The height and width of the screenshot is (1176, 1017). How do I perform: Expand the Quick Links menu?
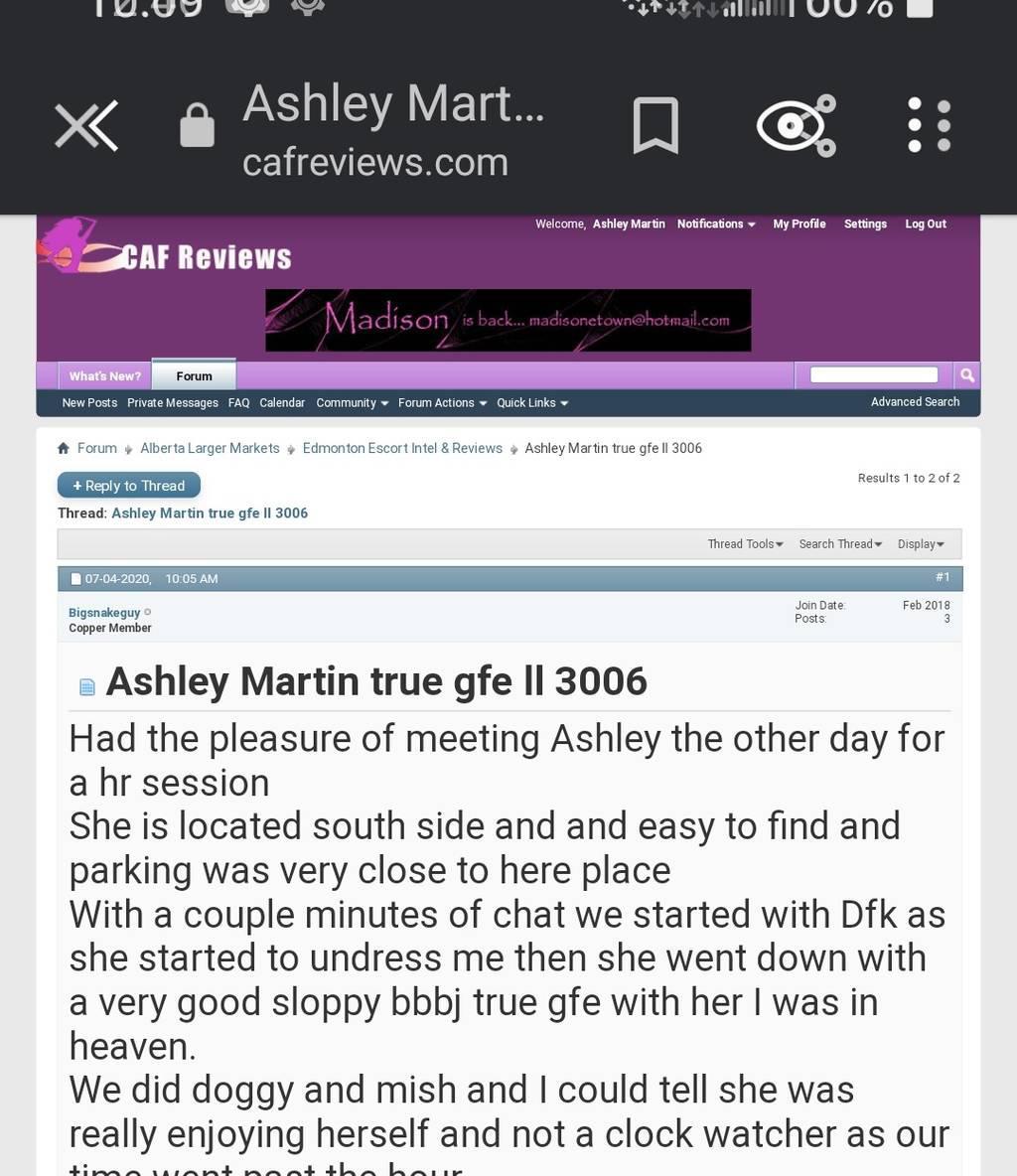[x=531, y=403]
